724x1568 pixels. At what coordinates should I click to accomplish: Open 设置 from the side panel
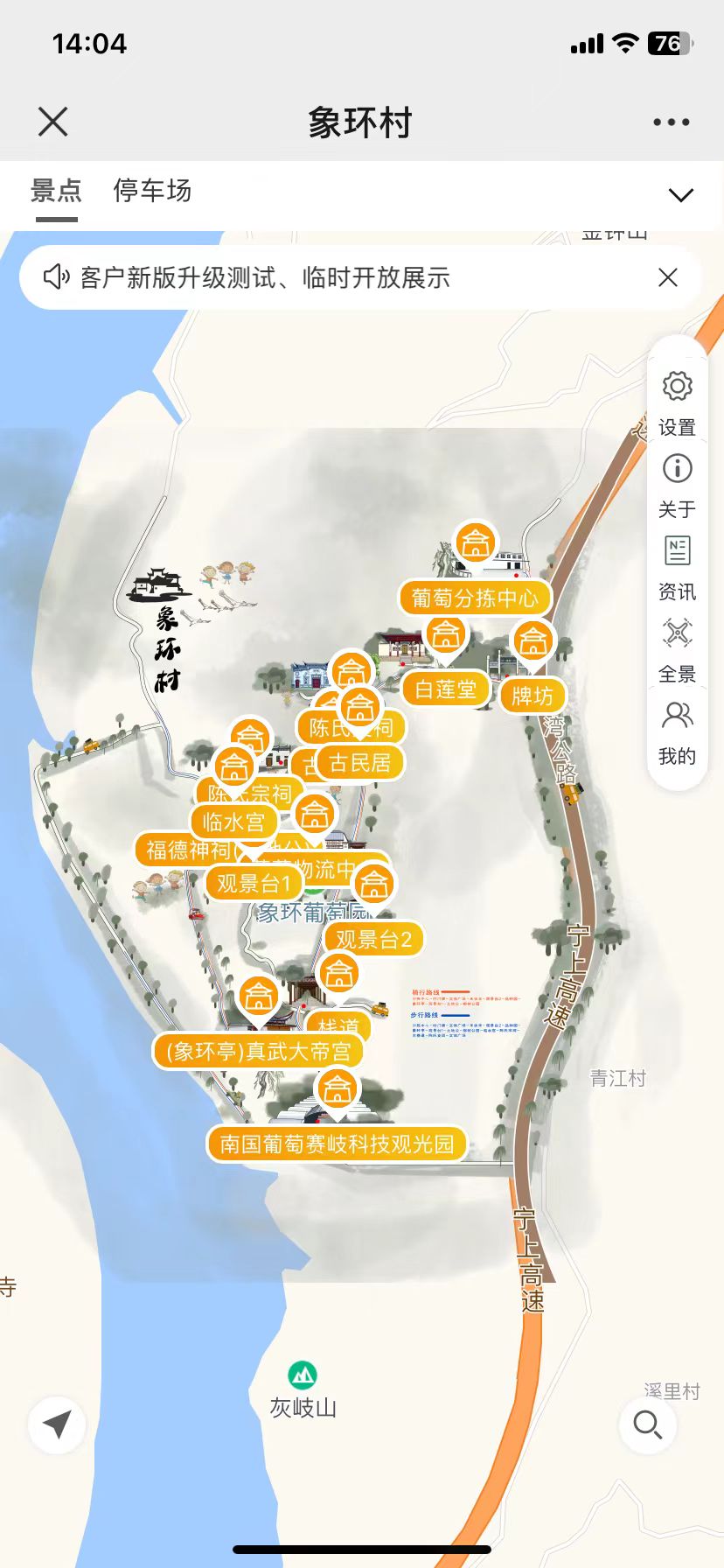pyautogui.click(x=677, y=402)
